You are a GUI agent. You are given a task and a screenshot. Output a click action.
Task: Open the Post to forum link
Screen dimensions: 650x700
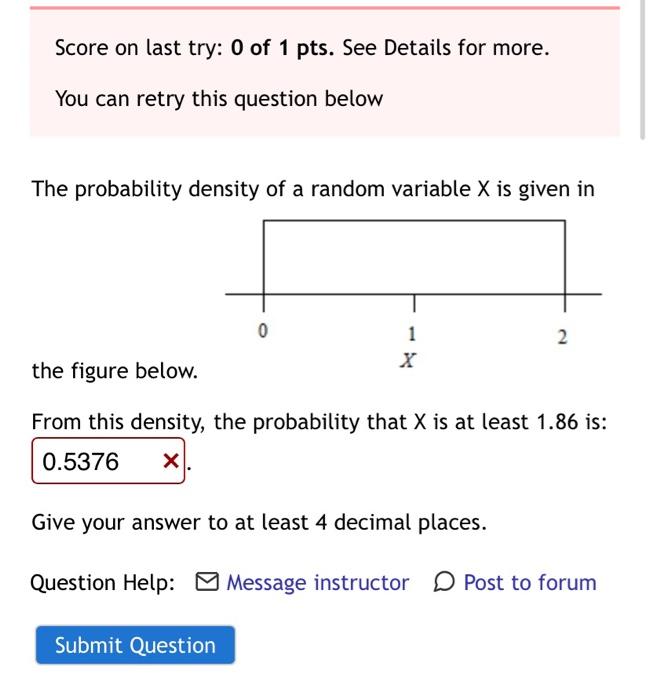click(x=528, y=583)
